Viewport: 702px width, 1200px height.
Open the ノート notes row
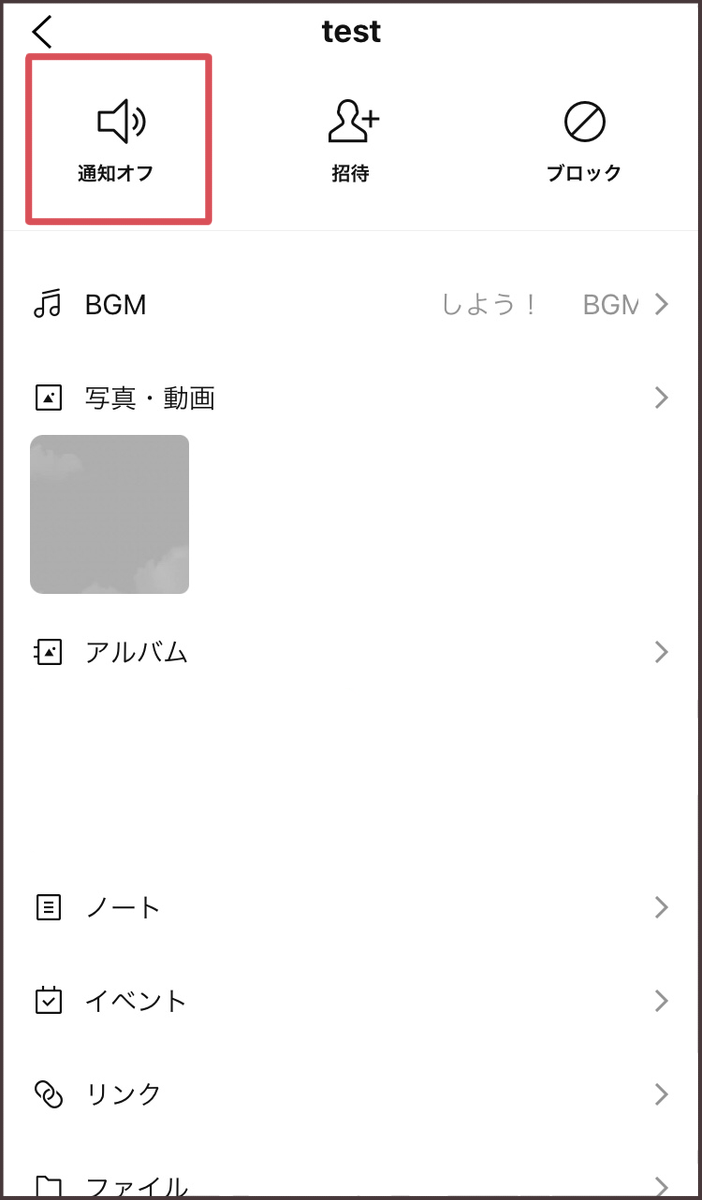(x=350, y=907)
